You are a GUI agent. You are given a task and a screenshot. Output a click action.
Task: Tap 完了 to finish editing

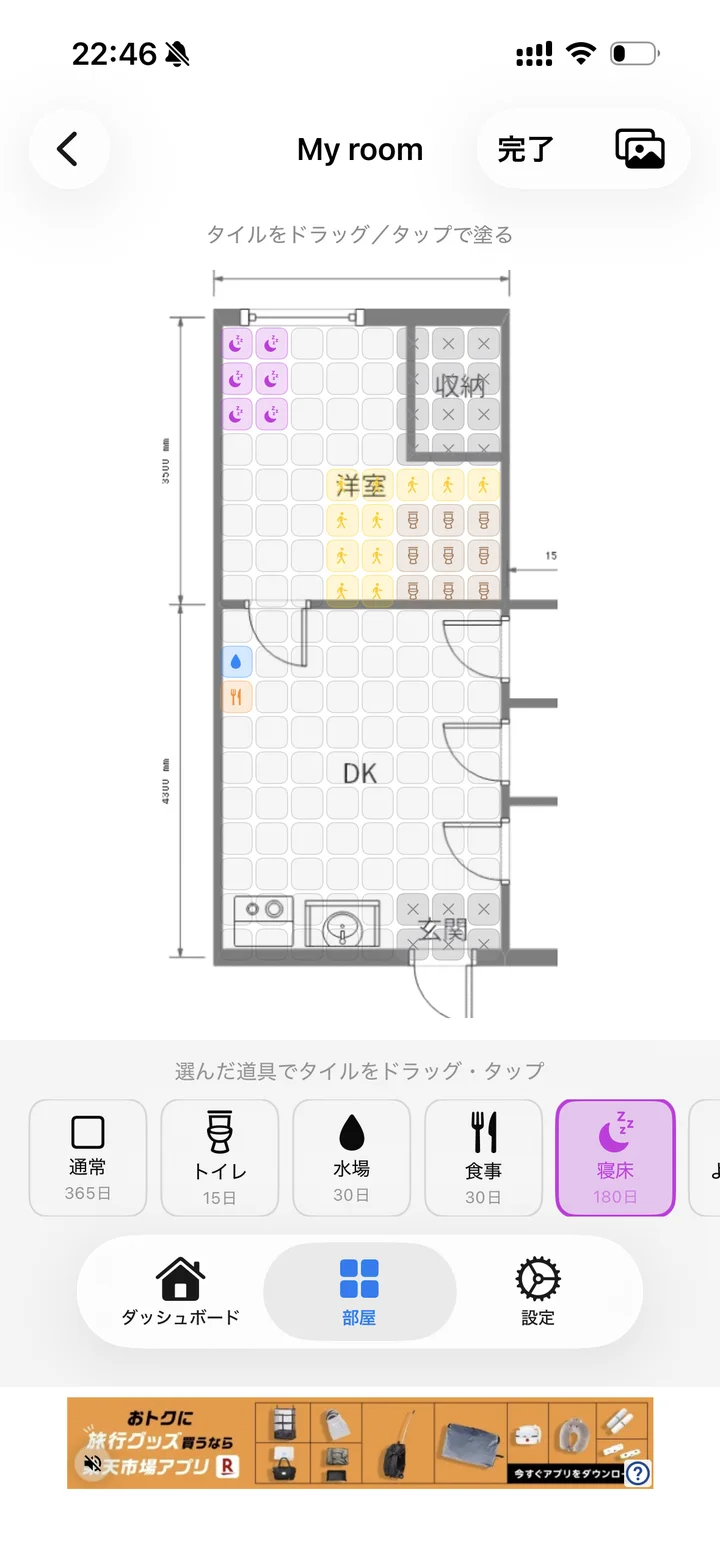[x=525, y=149]
